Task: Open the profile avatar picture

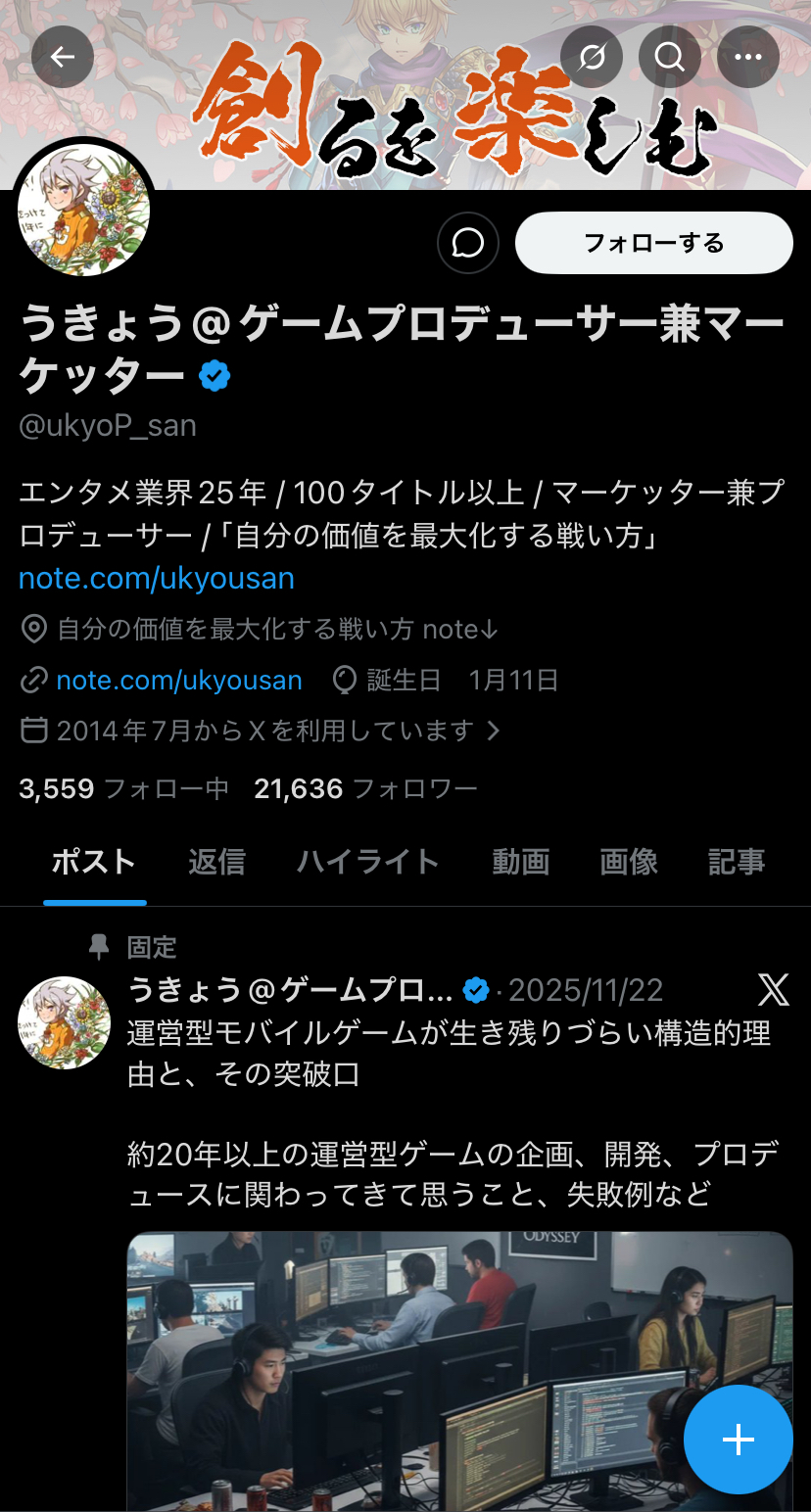Action: point(84,210)
